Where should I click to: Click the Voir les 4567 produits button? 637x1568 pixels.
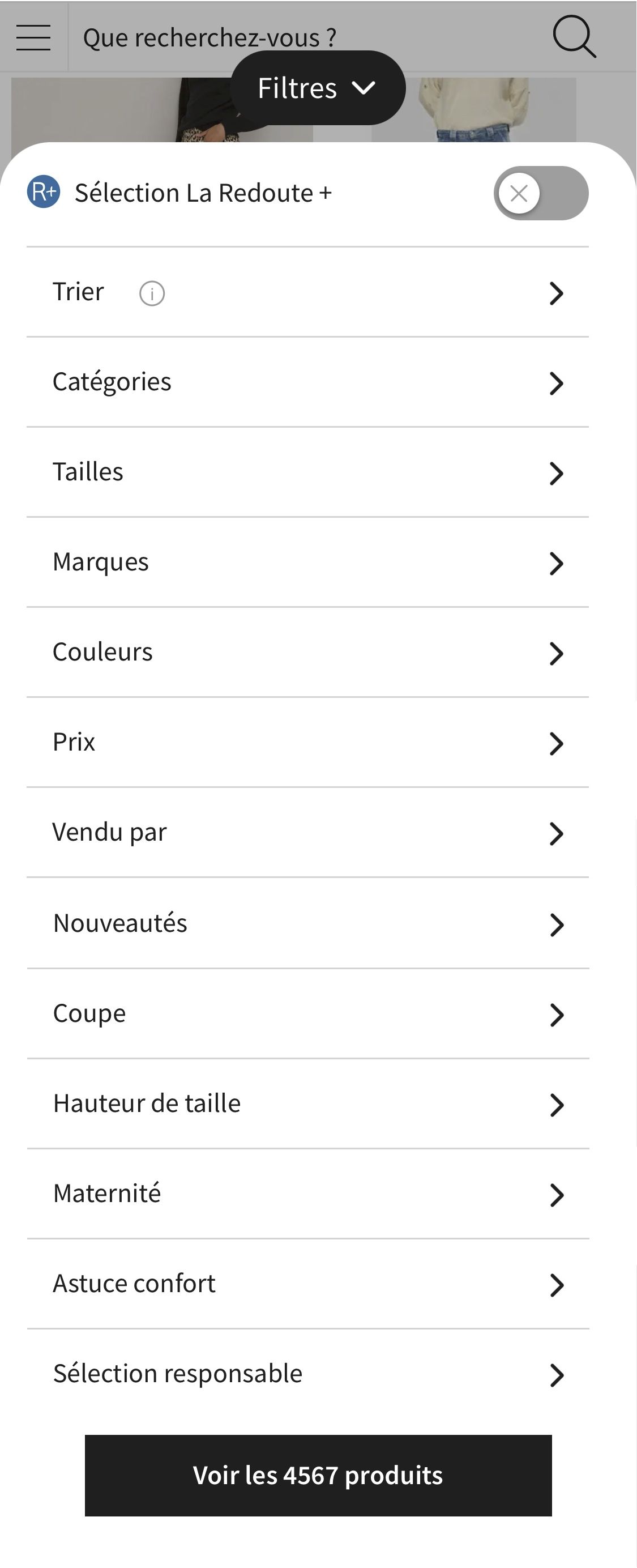point(317,1476)
